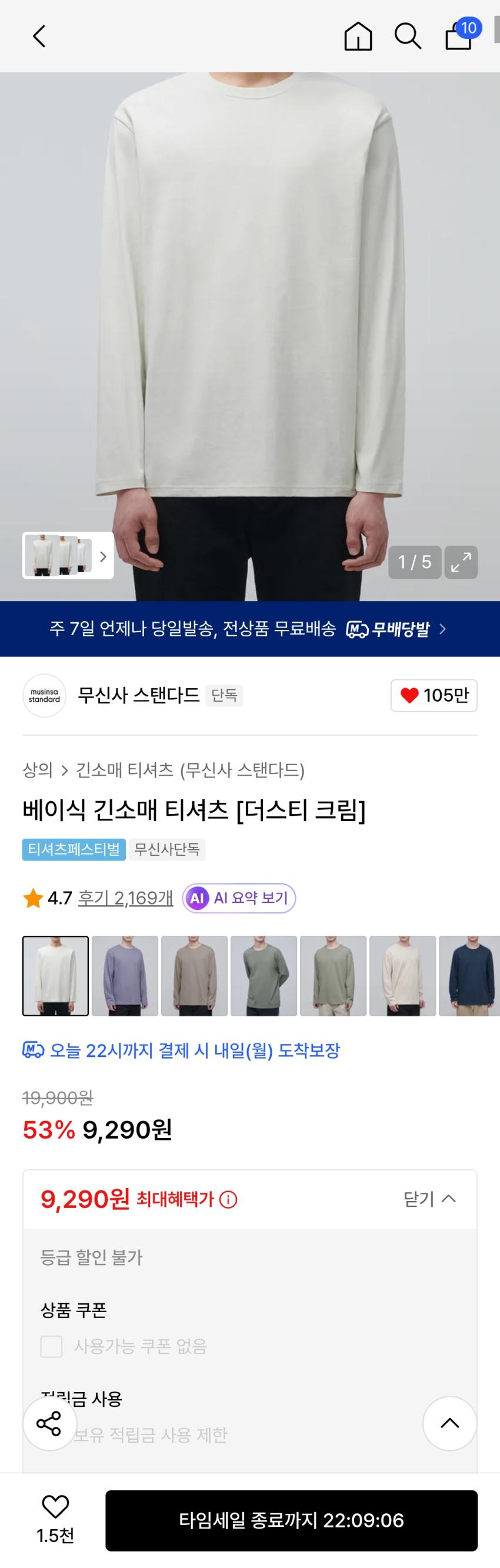Open search from the top bar

(x=408, y=36)
